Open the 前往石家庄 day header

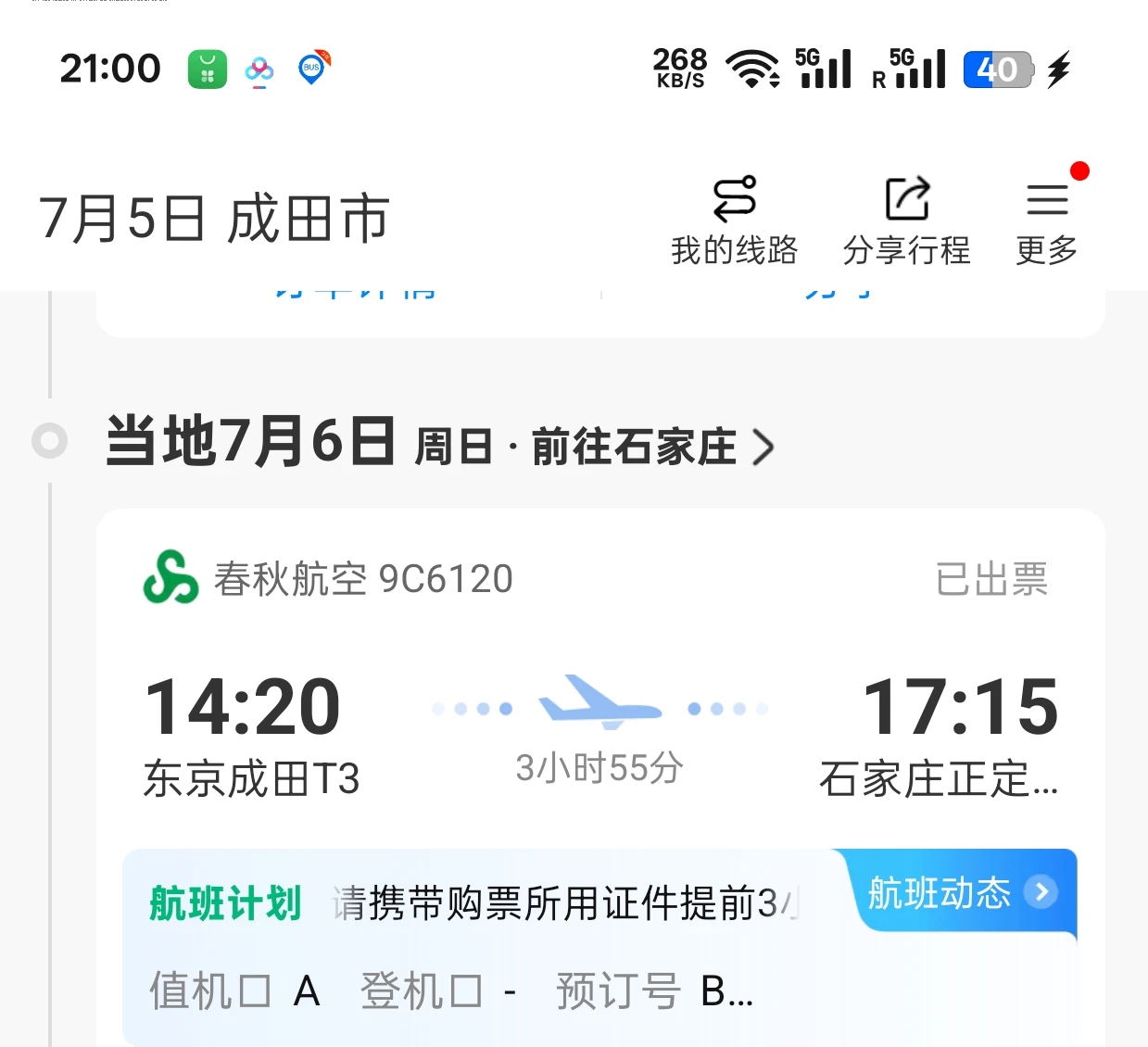click(593, 446)
